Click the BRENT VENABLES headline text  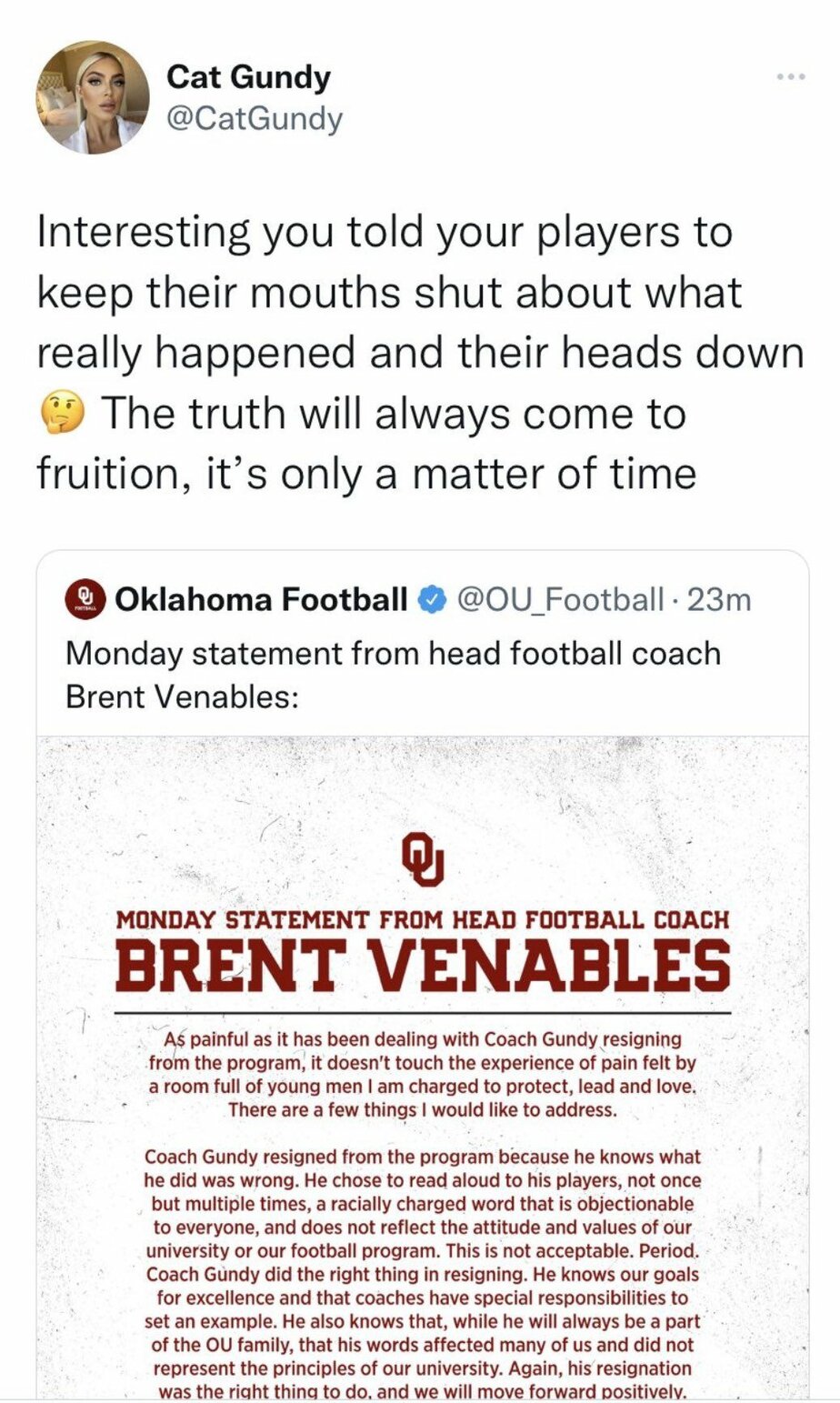422,966
